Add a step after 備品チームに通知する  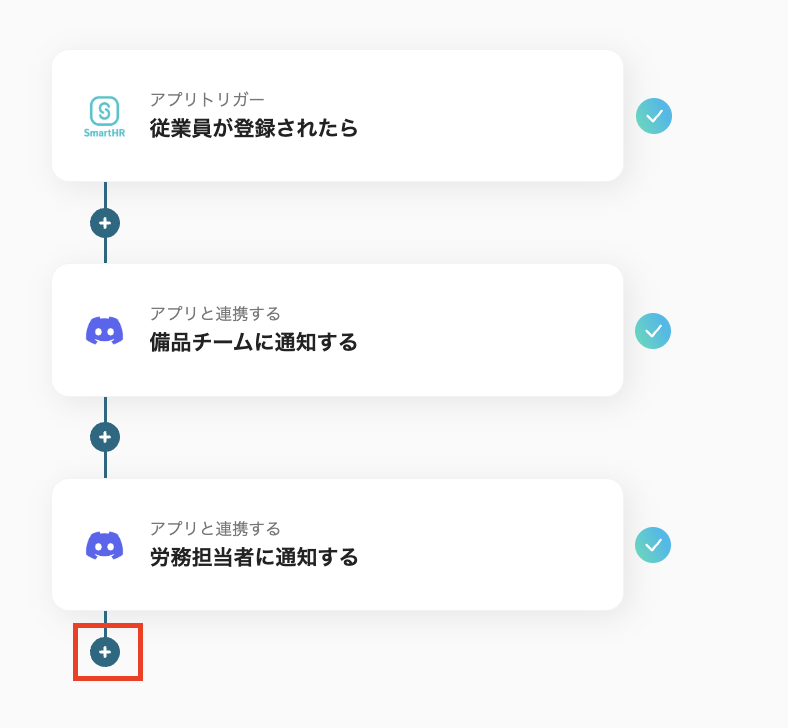105,437
